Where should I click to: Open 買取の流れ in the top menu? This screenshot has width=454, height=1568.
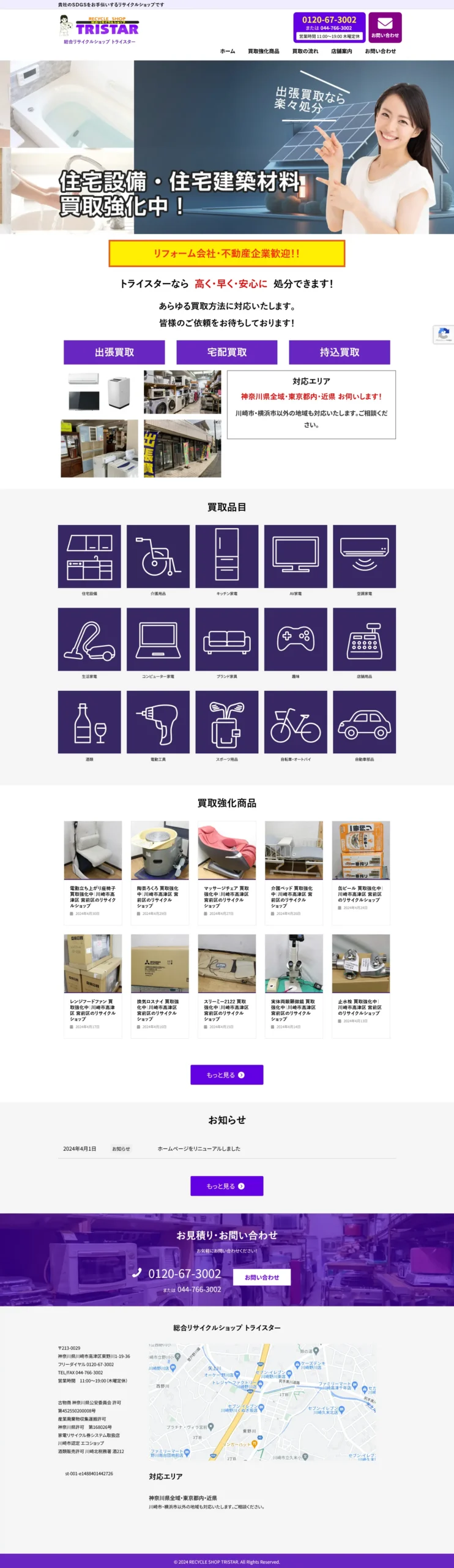pyautogui.click(x=305, y=51)
